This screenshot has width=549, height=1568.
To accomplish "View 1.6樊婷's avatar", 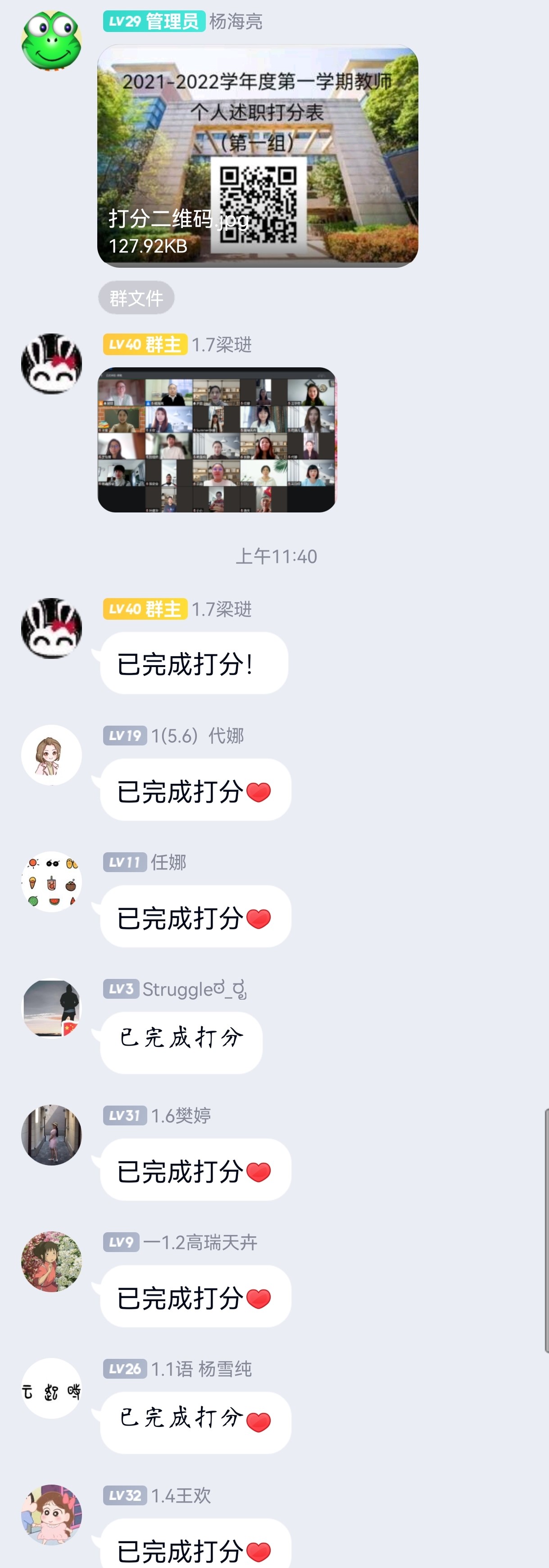I will click(x=52, y=1134).
